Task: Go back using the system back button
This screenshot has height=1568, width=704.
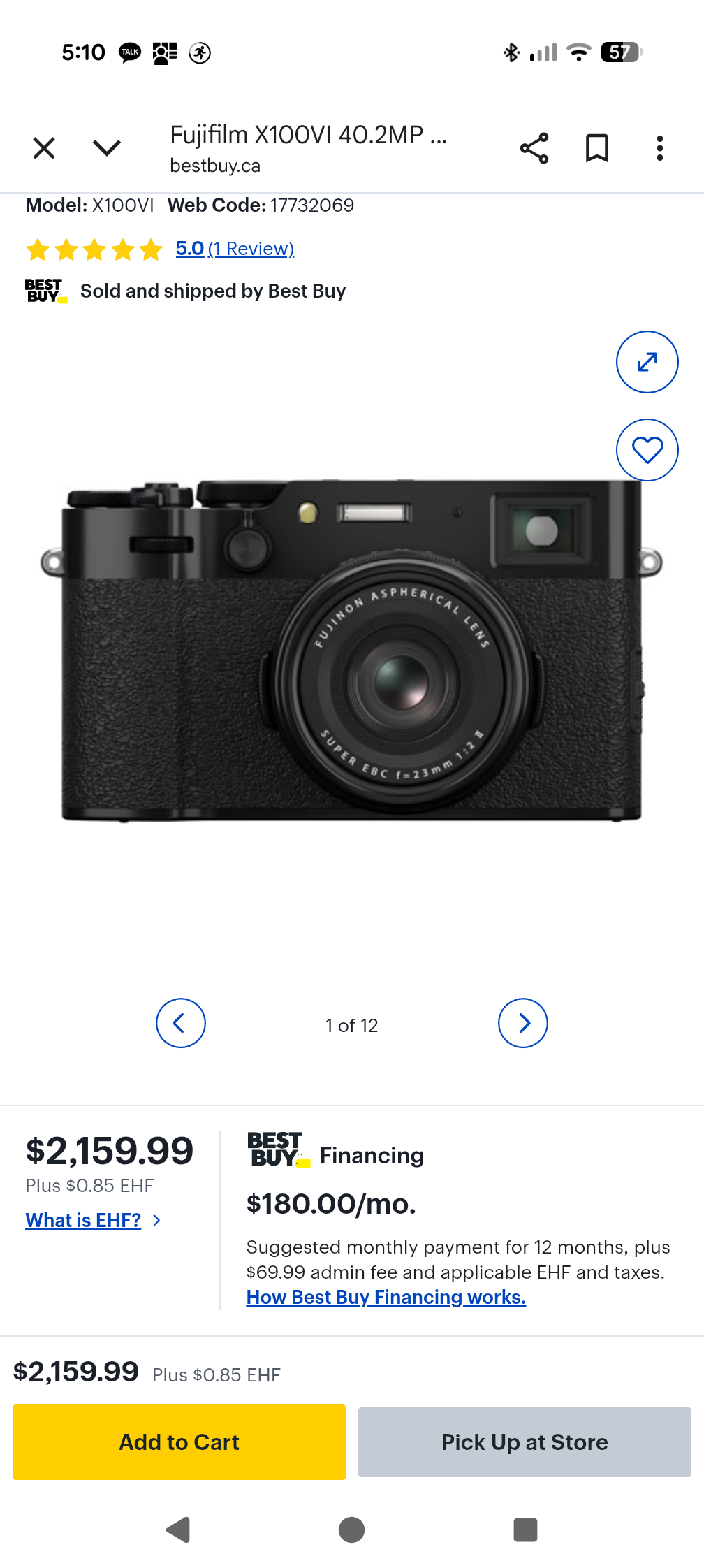Action: tap(179, 1530)
